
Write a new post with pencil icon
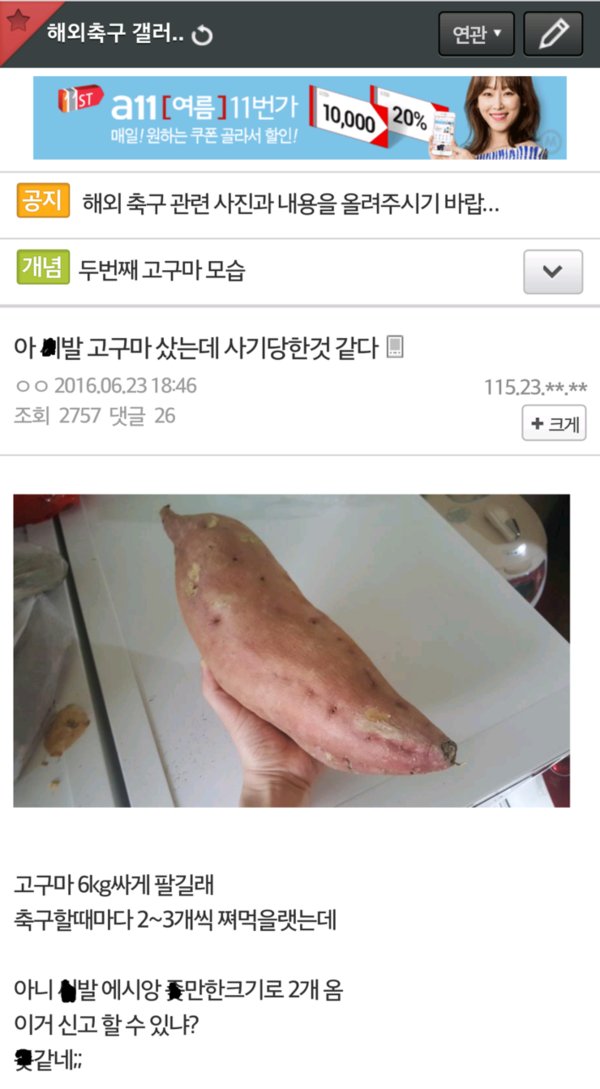[553, 33]
